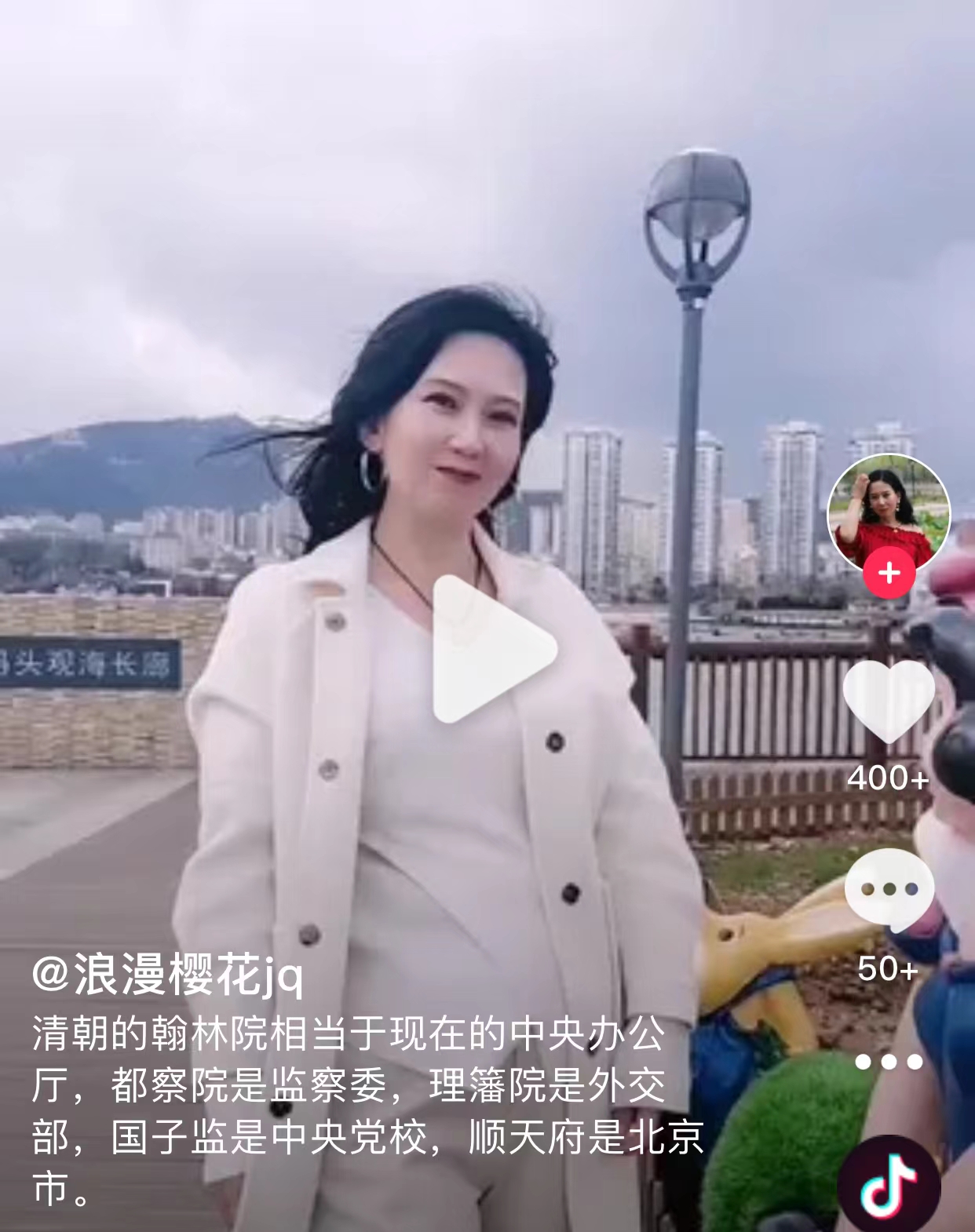Like this video with the heart
This screenshot has width=975, height=1232.
tap(889, 701)
